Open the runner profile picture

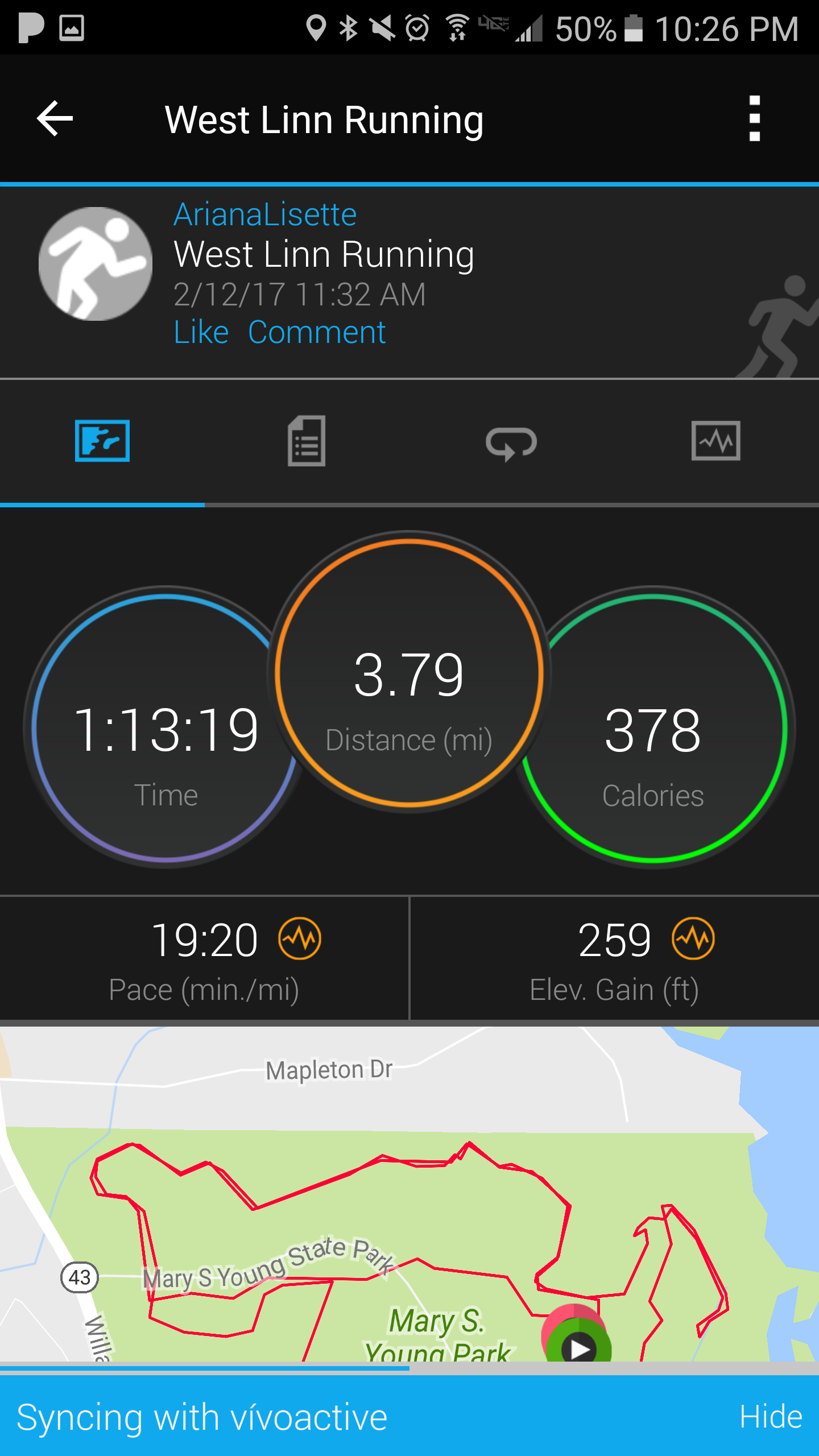click(96, 264)
